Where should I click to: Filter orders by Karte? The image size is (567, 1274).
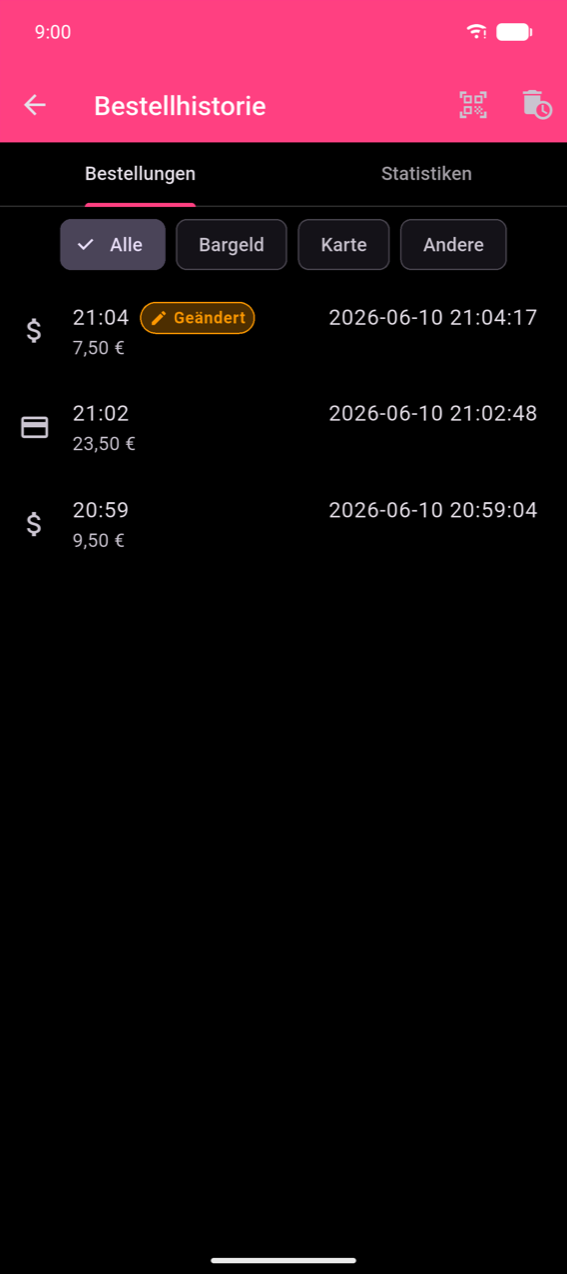(344, 245)
